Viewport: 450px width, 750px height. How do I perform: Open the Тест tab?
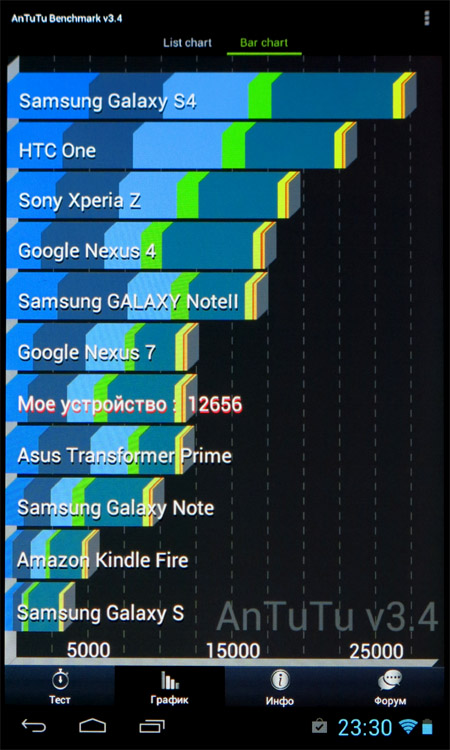click(60, 687)
